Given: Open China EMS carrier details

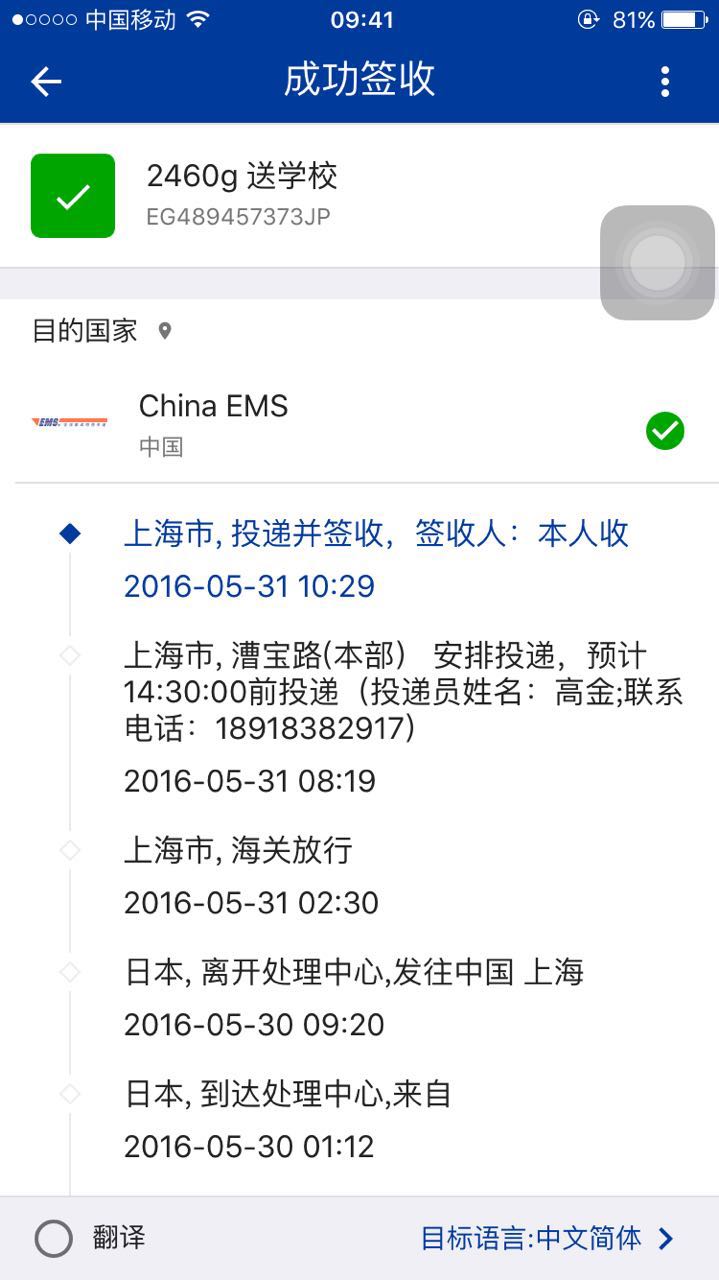Looking at the screenshot, I should [x=213, y=423].
